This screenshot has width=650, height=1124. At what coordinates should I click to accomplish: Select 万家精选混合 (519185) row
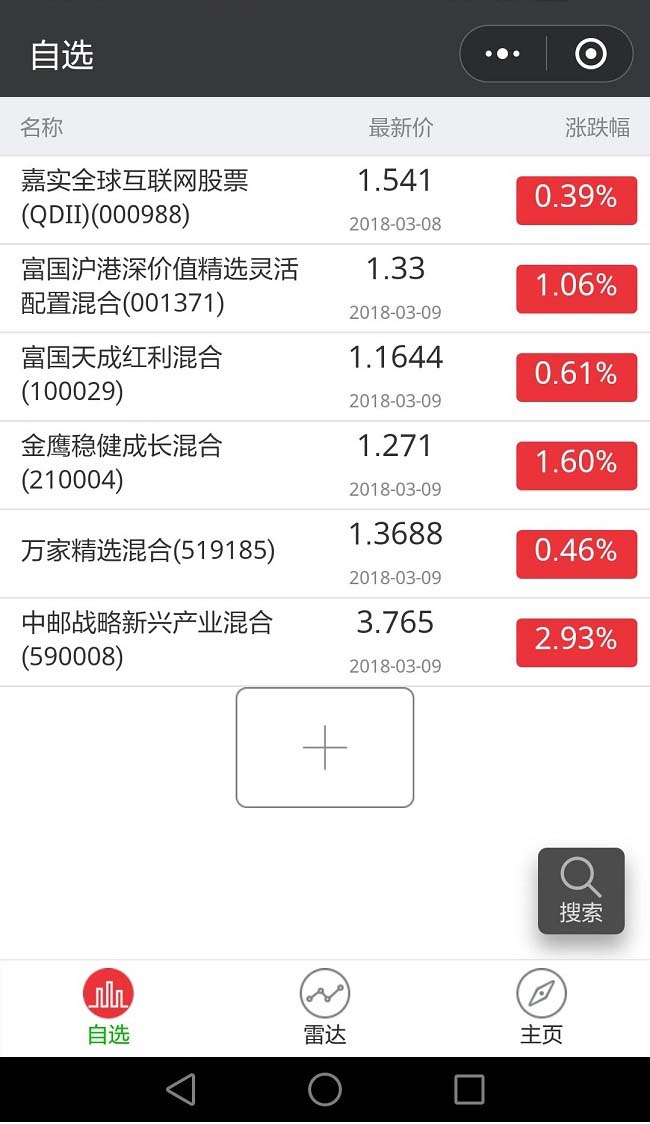pos(325,553)
